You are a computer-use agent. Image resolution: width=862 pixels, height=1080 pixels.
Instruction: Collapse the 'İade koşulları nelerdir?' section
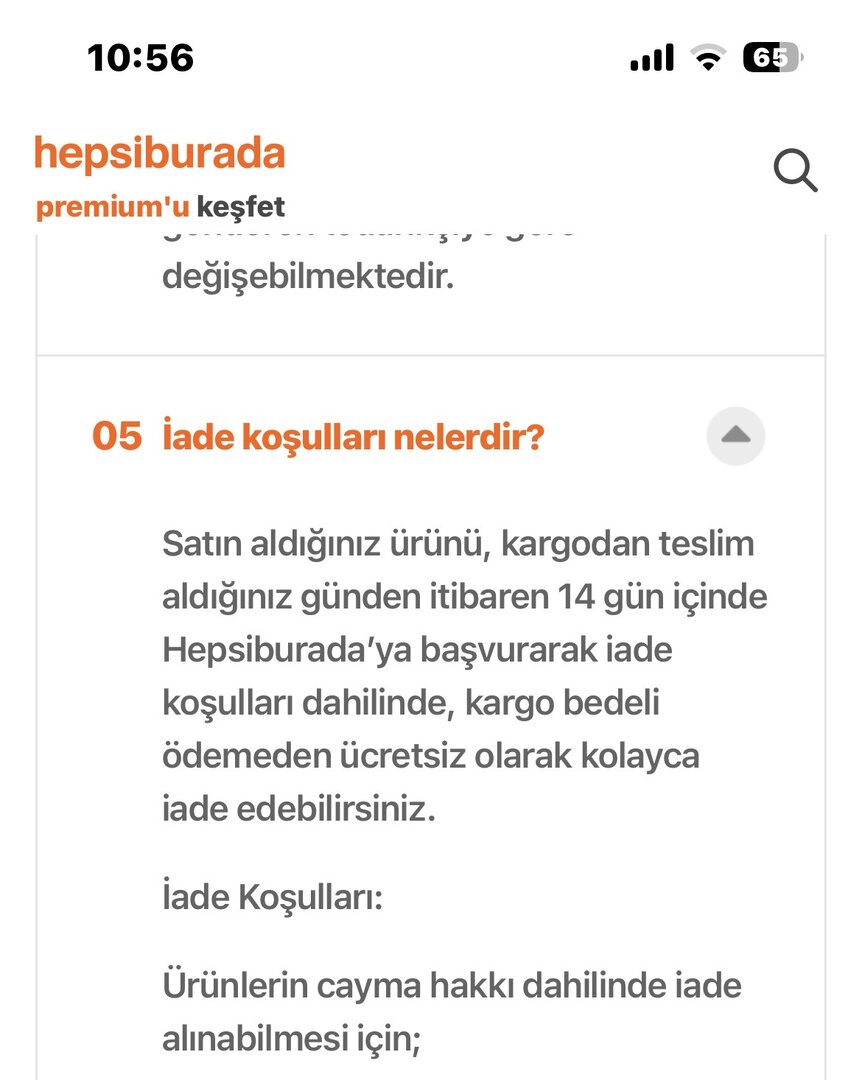(x=735, y=436)
